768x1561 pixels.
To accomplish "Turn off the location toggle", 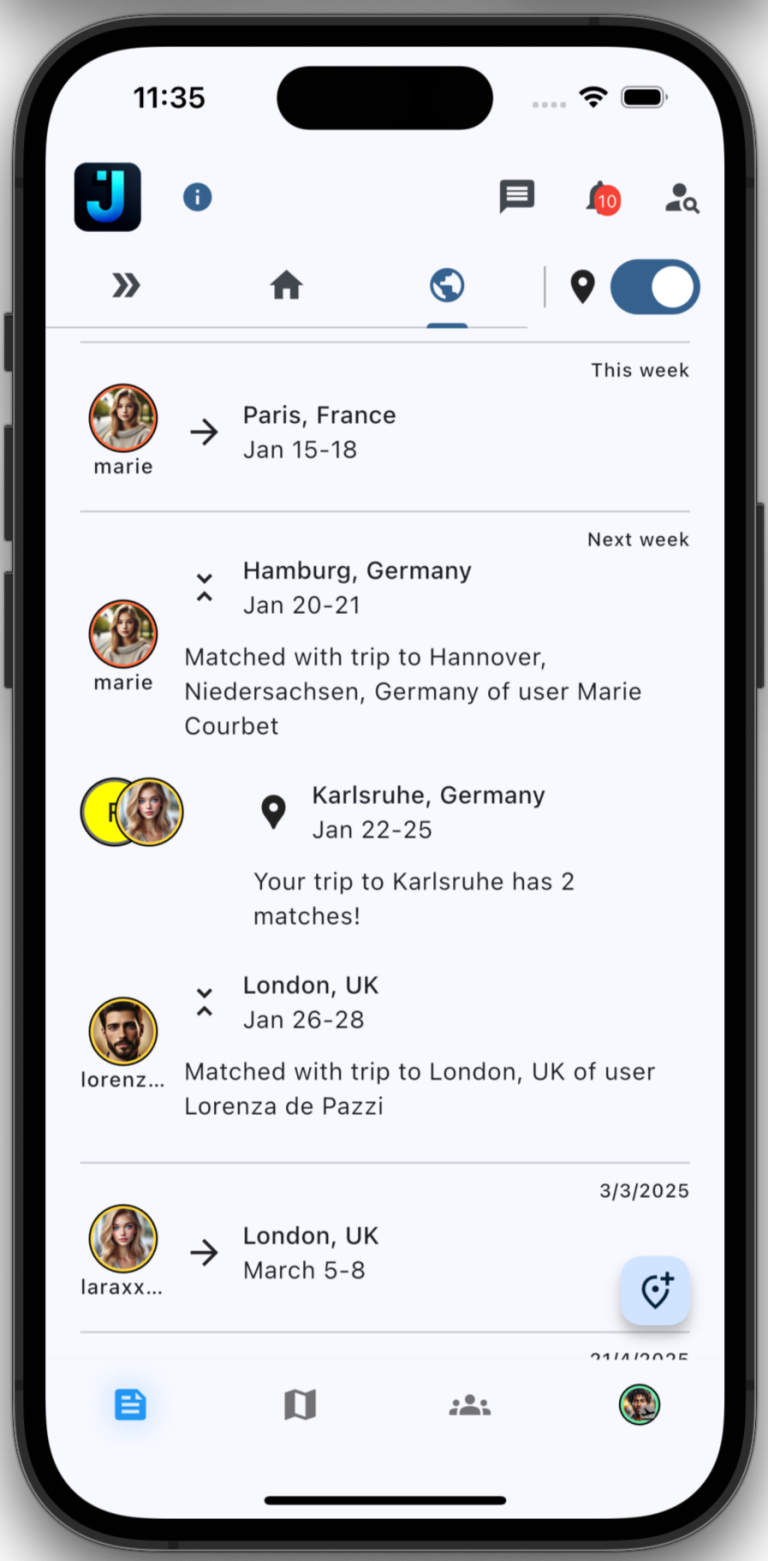I will 655,287.
